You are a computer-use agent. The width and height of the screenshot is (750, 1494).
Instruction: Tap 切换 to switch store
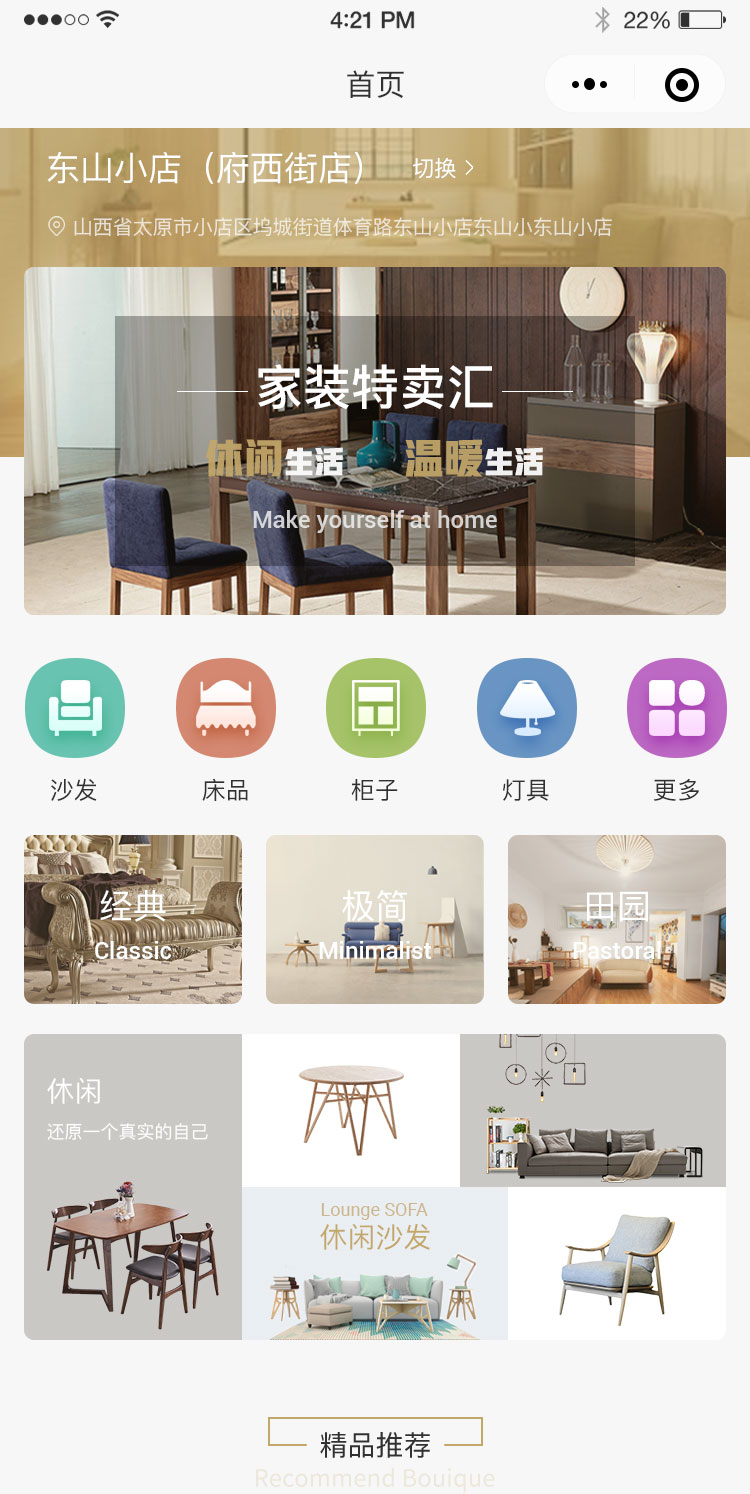(x=443, y=169)
